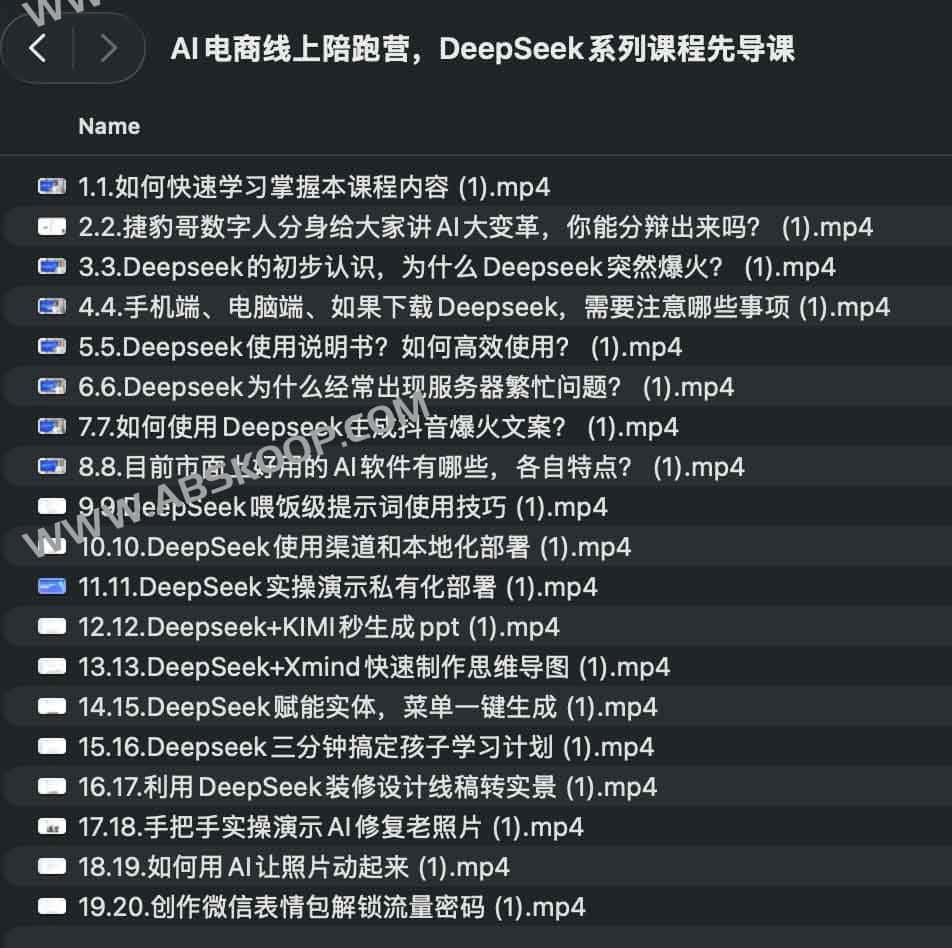Select 13.13 DeepSeek+Xmind思维导图 file
The height and width of the screenshot is (948, 952).
[374, 667]
